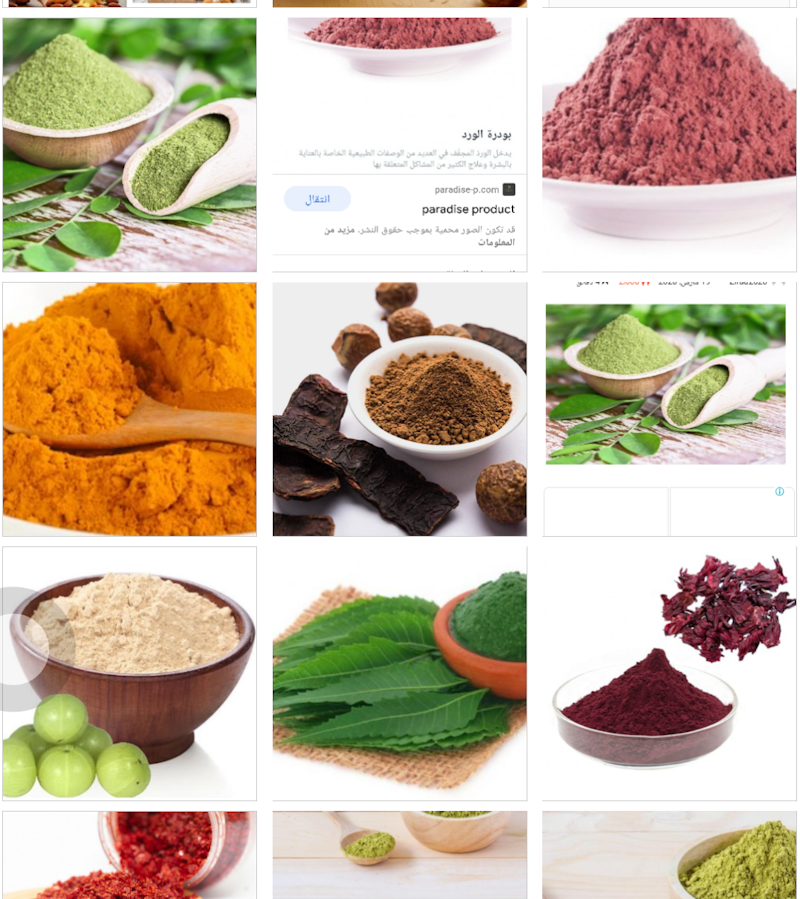
Task: Open the pink rose powder pile image
Action: point(669,130)
